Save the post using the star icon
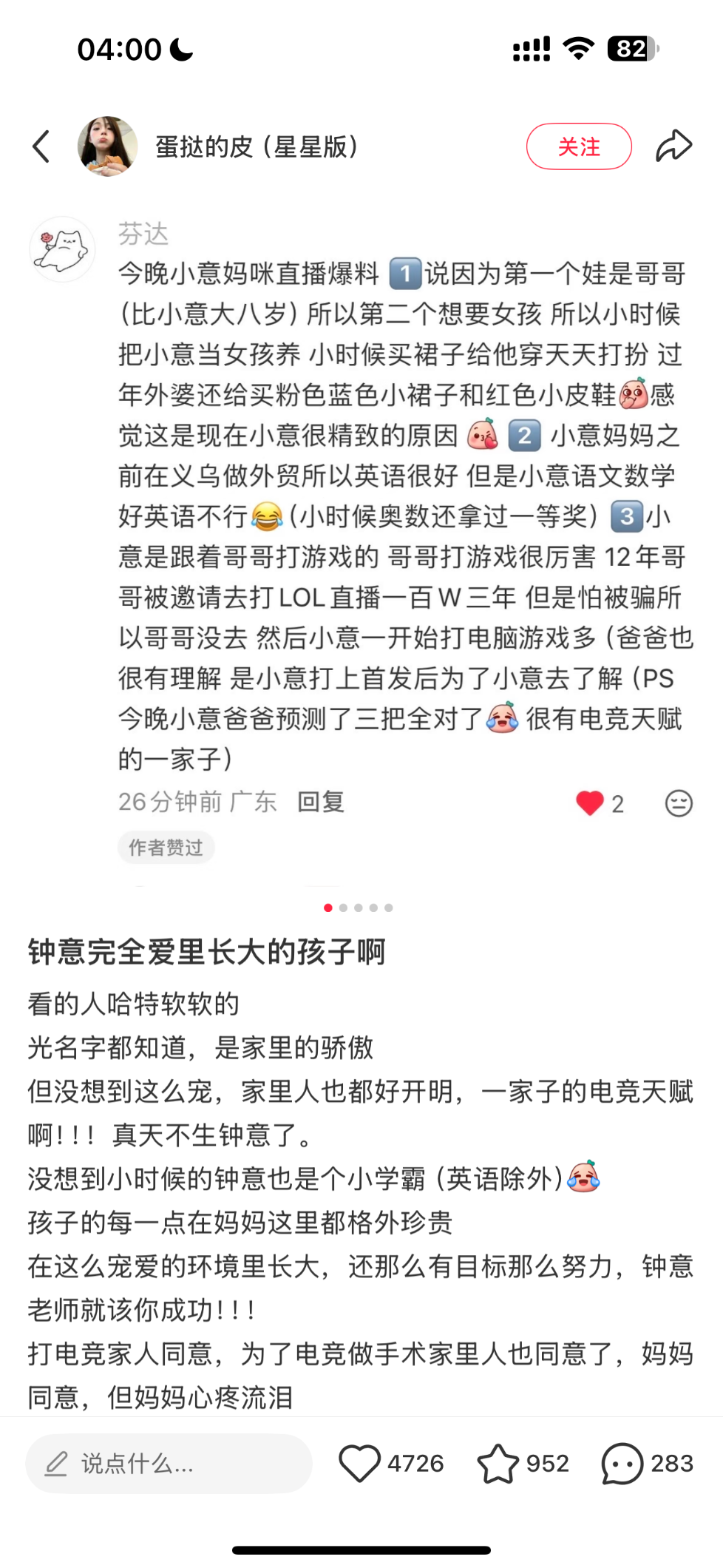 coord(498,1463)
